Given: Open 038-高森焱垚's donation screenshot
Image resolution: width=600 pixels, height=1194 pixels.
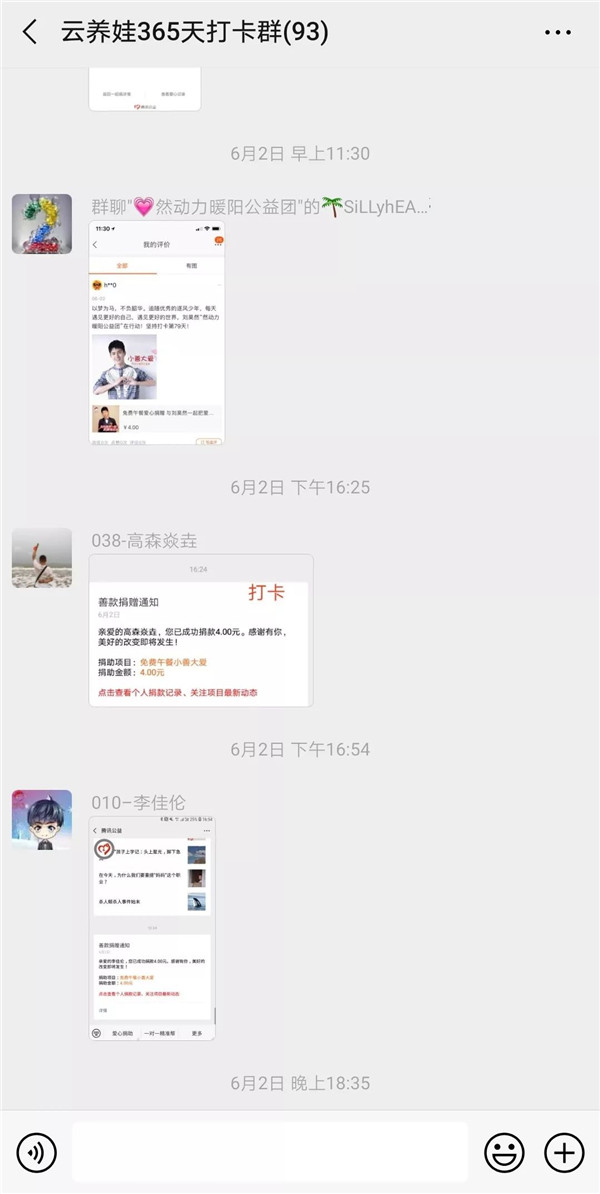Looking at the screenshot, I should 201,631.
